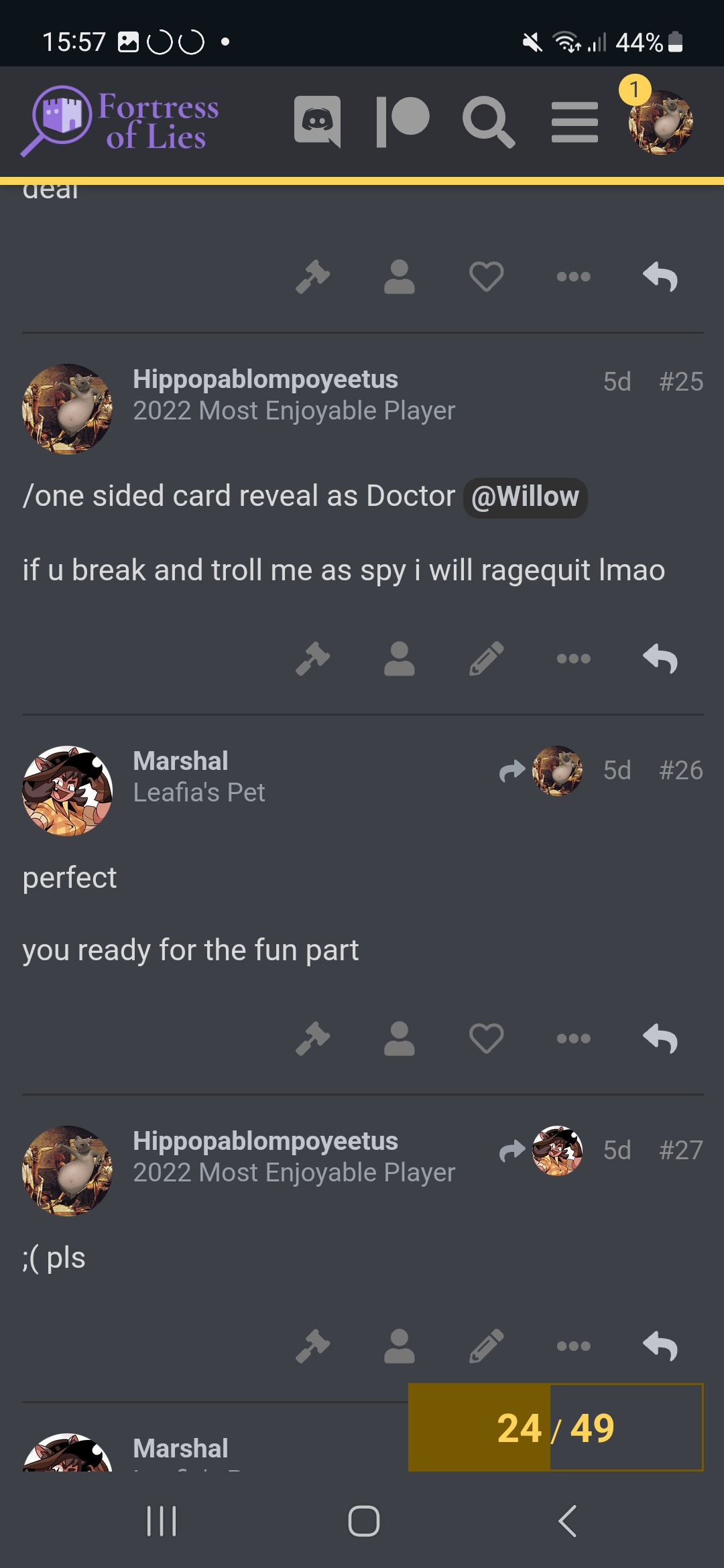
Task: Show more actions on post #27
Action: (574, 1346)
